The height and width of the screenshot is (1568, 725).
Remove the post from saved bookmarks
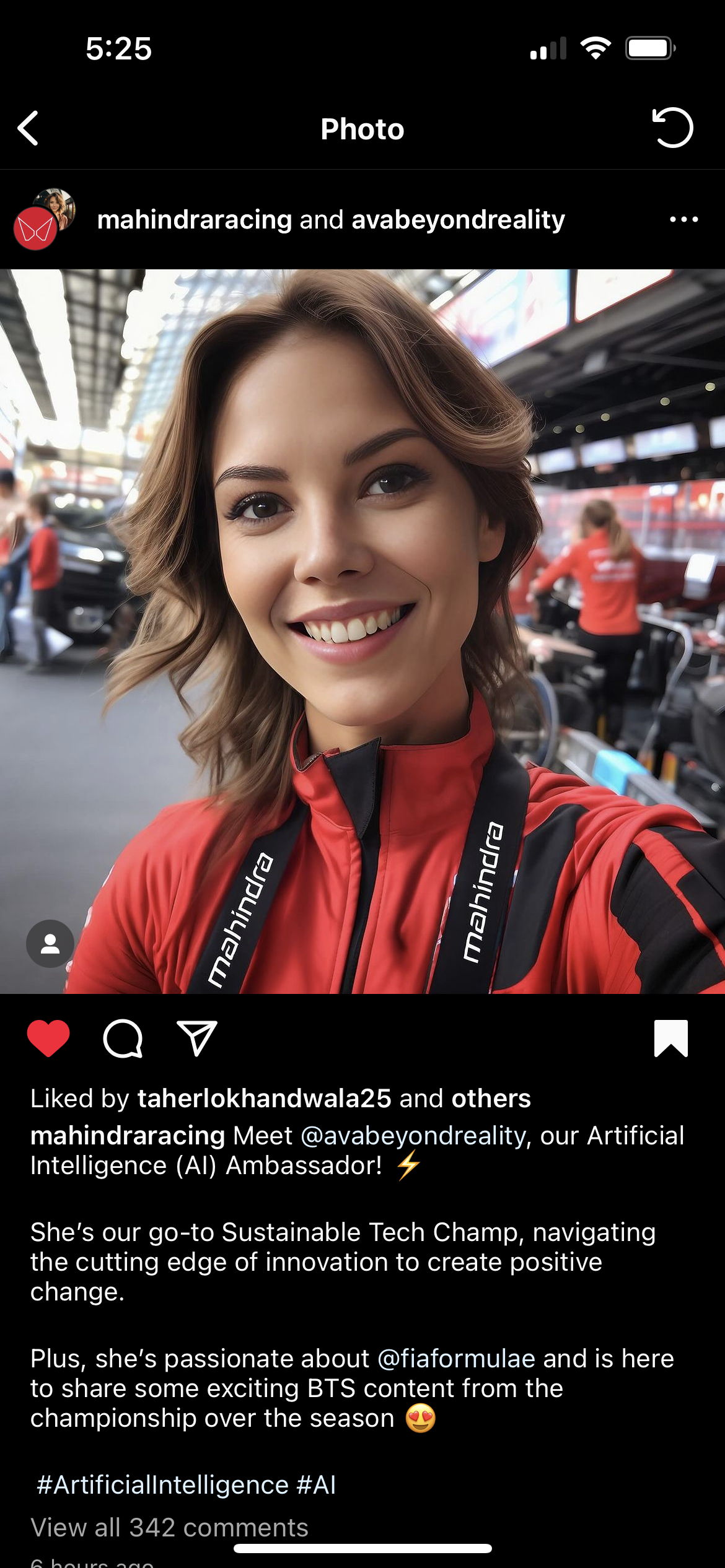point(671,1039)
